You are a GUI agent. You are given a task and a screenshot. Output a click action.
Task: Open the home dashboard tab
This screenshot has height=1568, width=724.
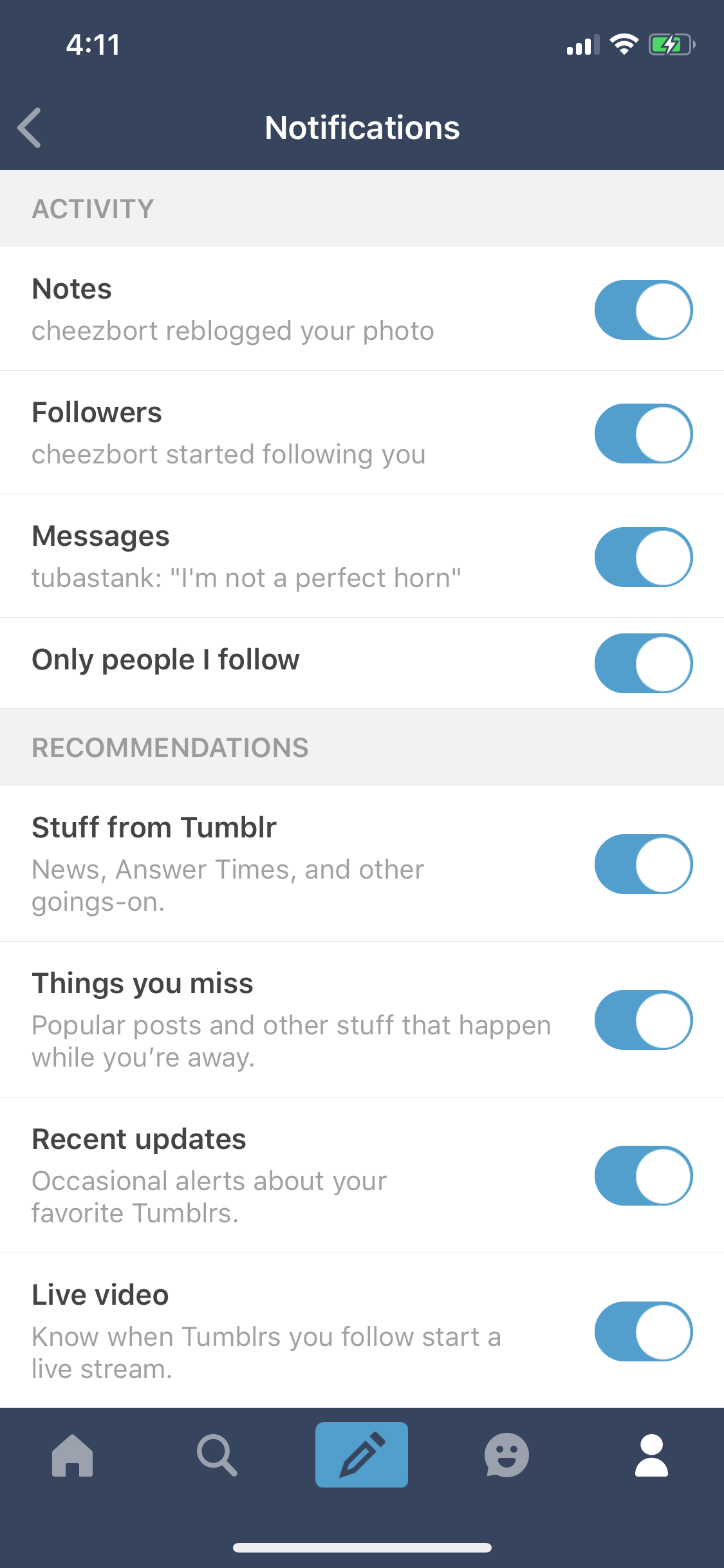tap(72, 1455)
